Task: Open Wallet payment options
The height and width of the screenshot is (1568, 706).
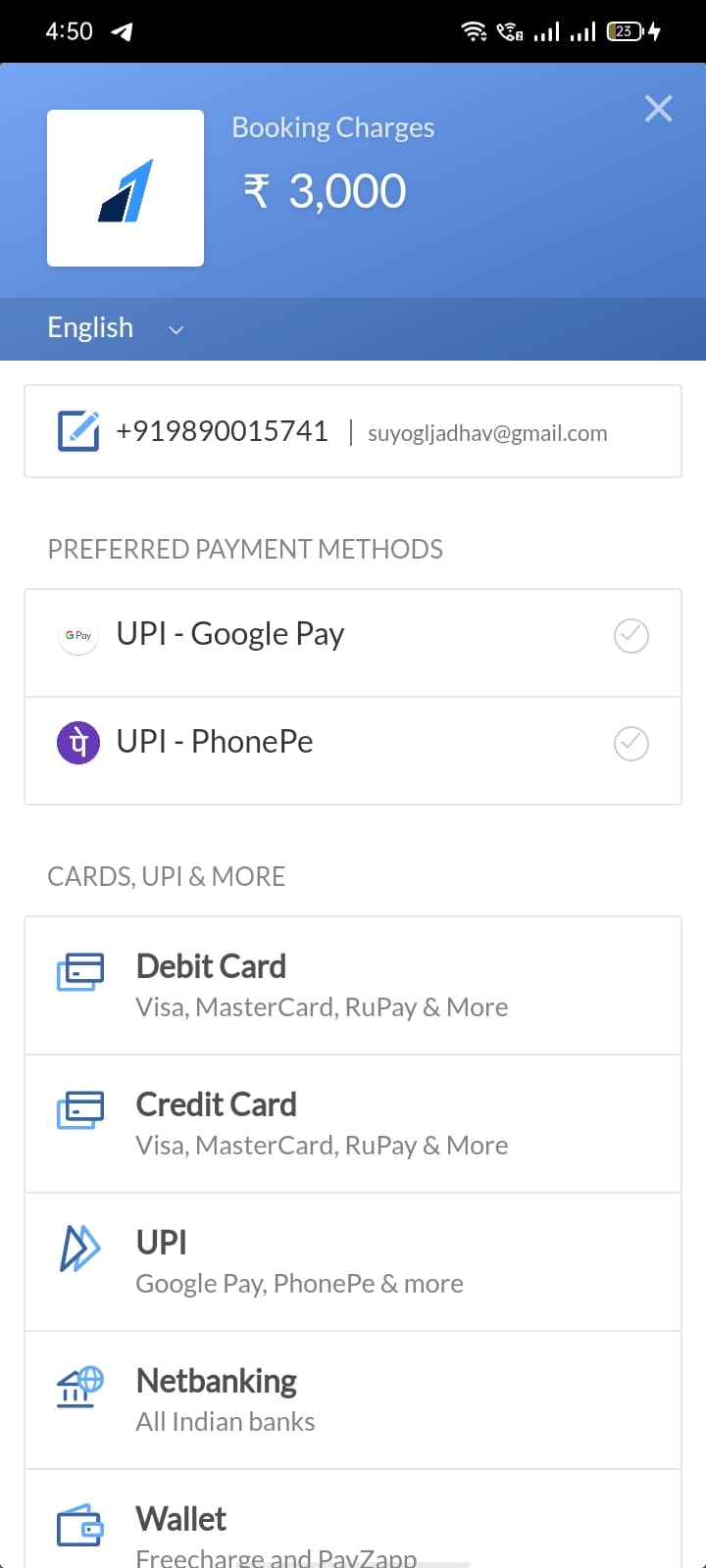Action: point(353,1519)
